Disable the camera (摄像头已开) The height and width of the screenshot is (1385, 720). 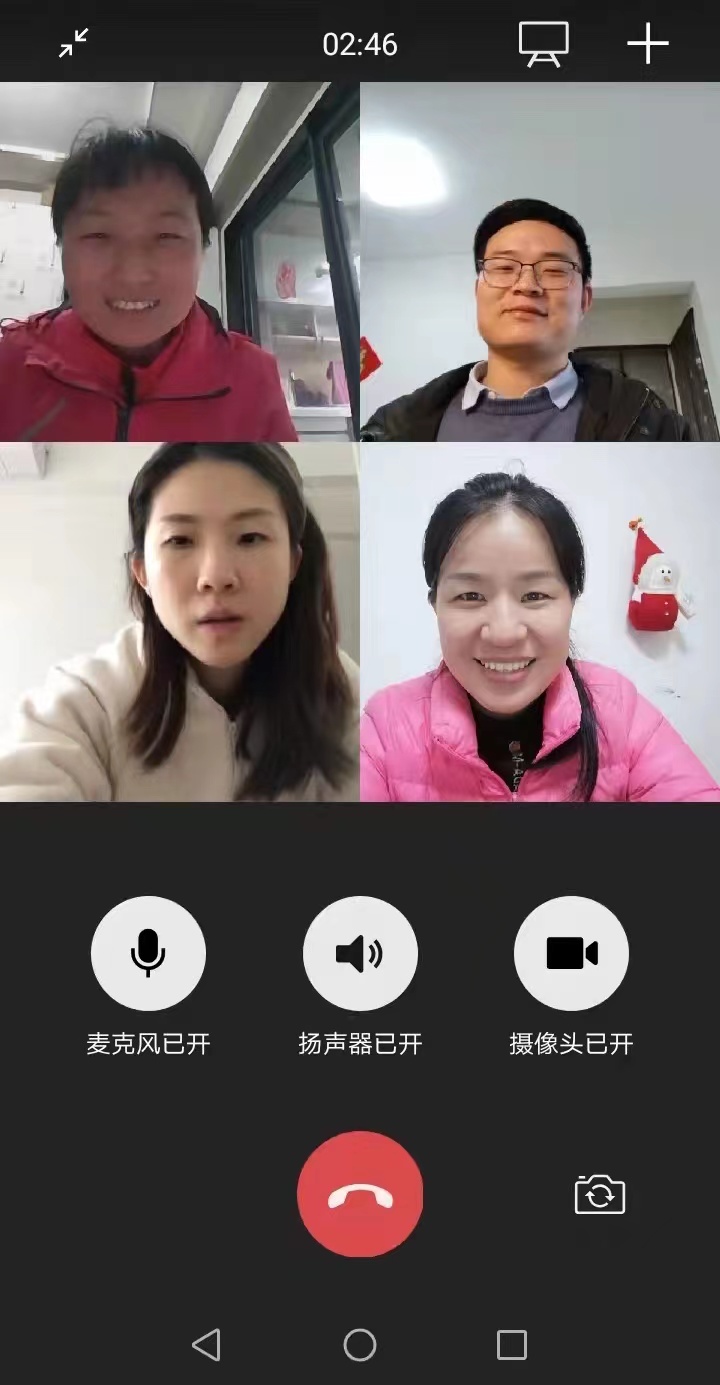point(571,953)
